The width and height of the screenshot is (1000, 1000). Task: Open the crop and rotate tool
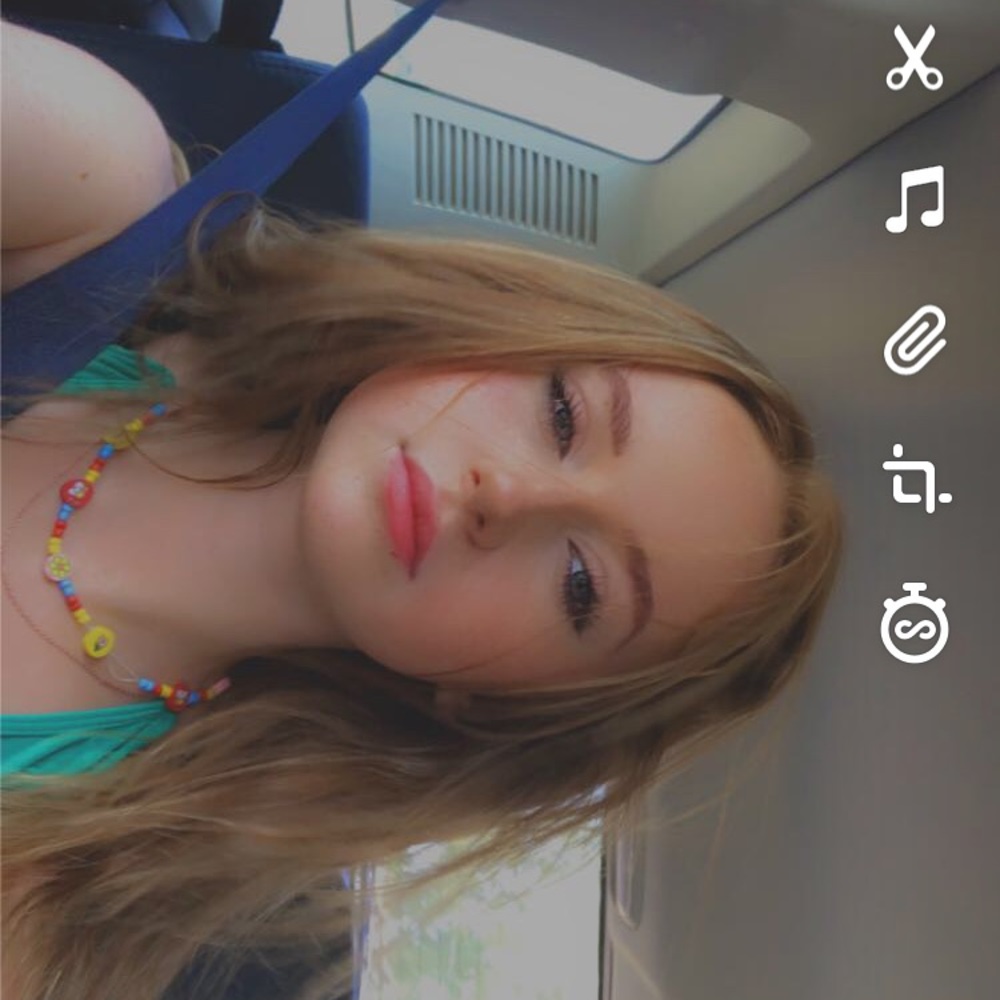(915, 479)
